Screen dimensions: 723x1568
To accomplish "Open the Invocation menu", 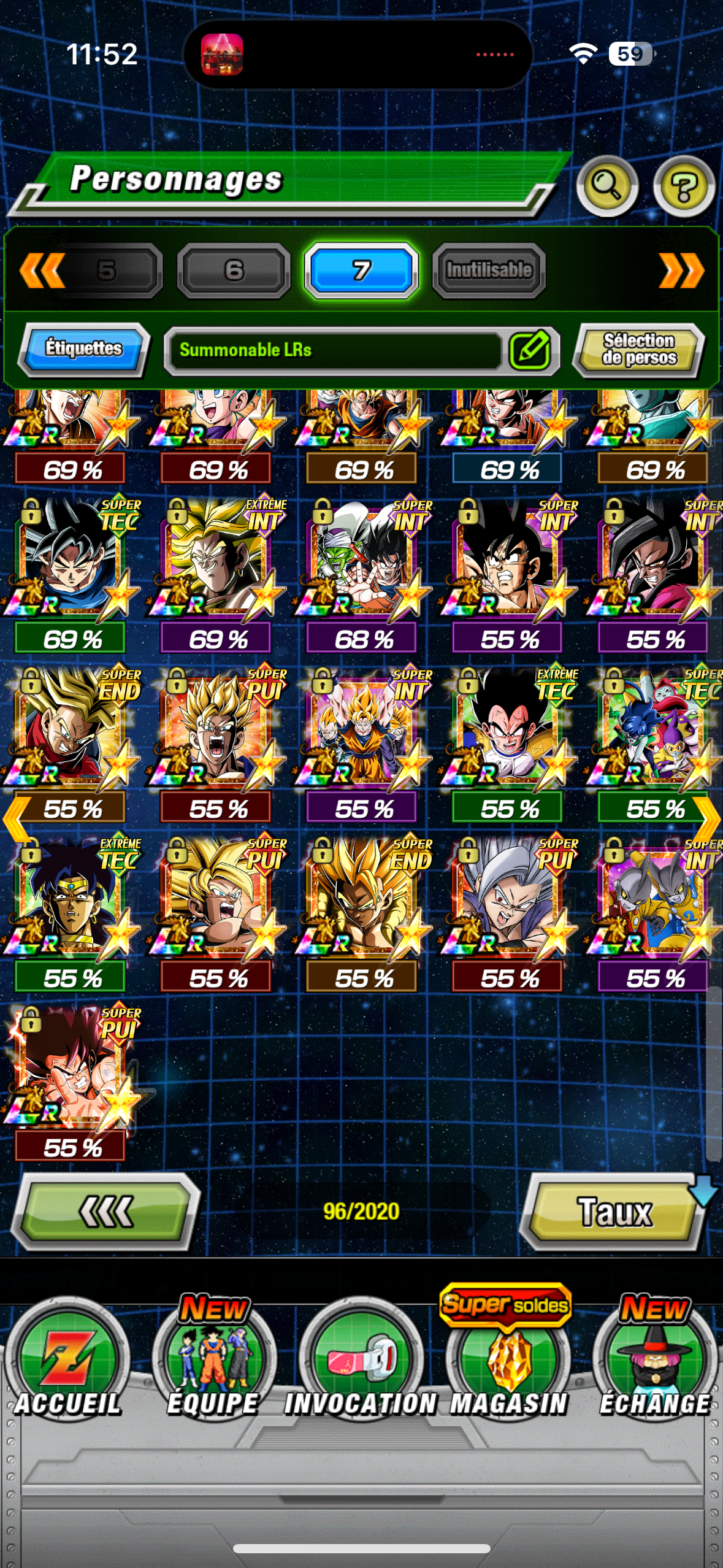I will click(x=361, y=1362).
